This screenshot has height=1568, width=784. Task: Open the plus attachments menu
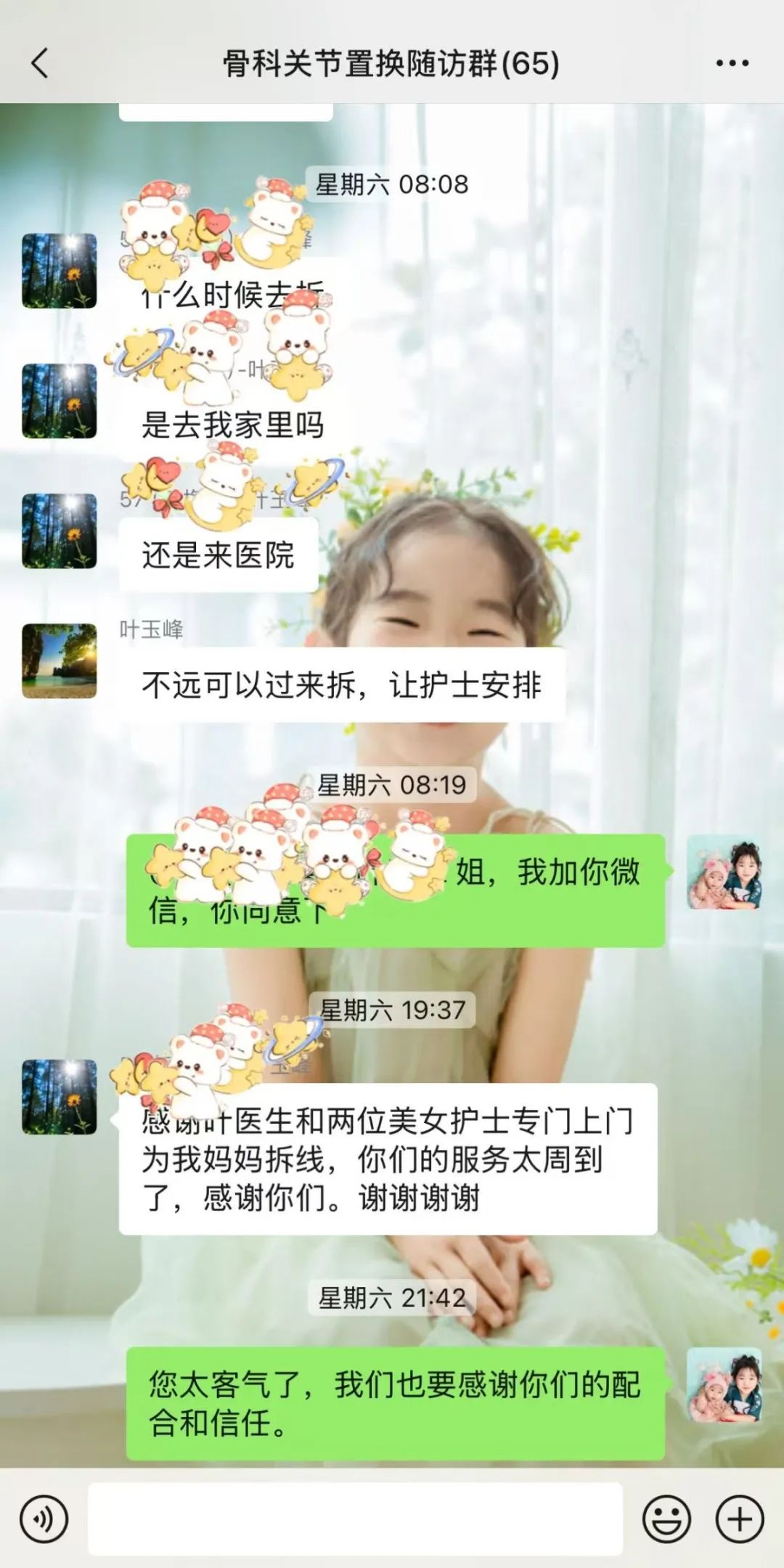[x=740, y=1519]
